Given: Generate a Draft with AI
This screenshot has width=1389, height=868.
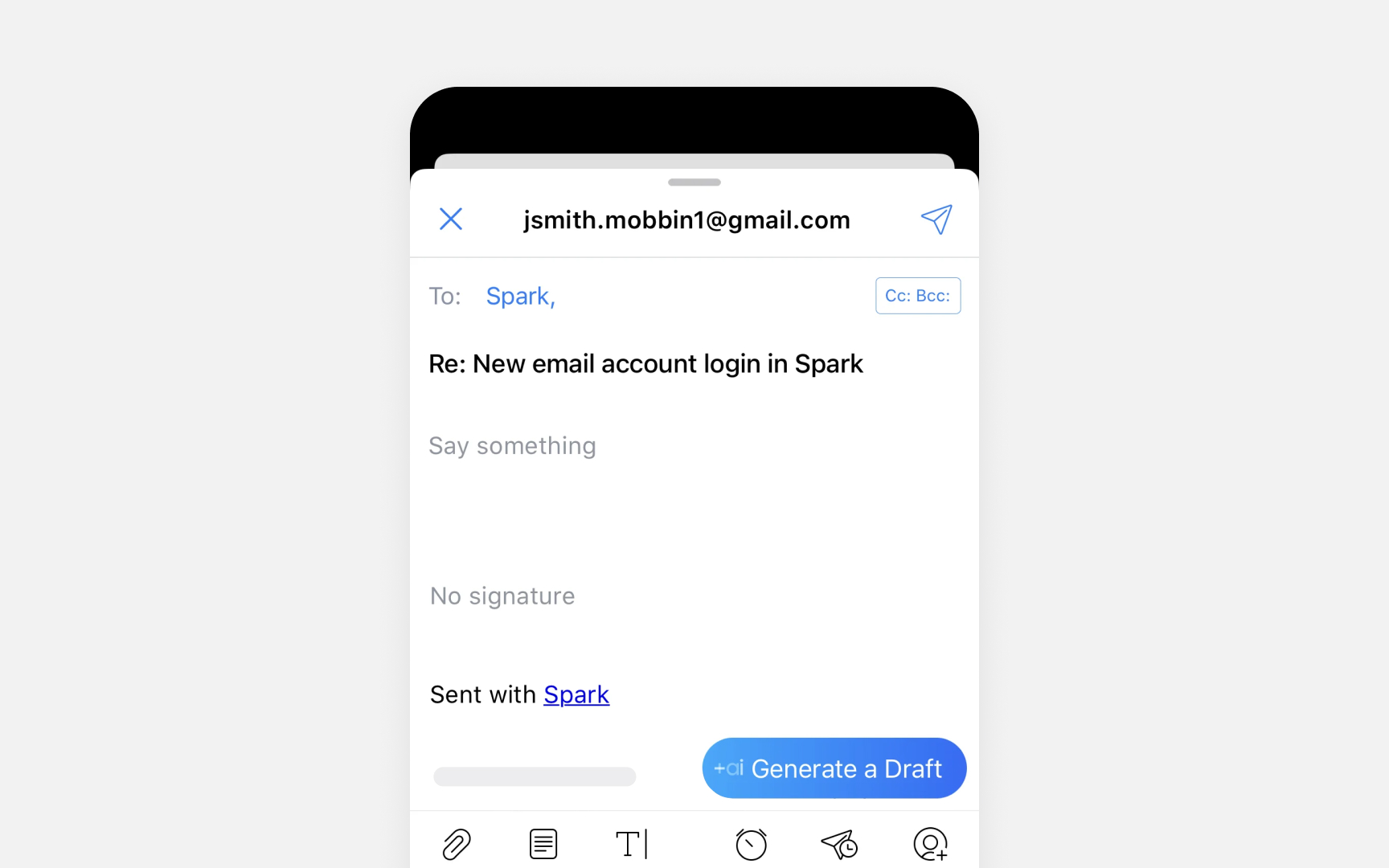Looking at the screenshot, I should tap(834, 768).
